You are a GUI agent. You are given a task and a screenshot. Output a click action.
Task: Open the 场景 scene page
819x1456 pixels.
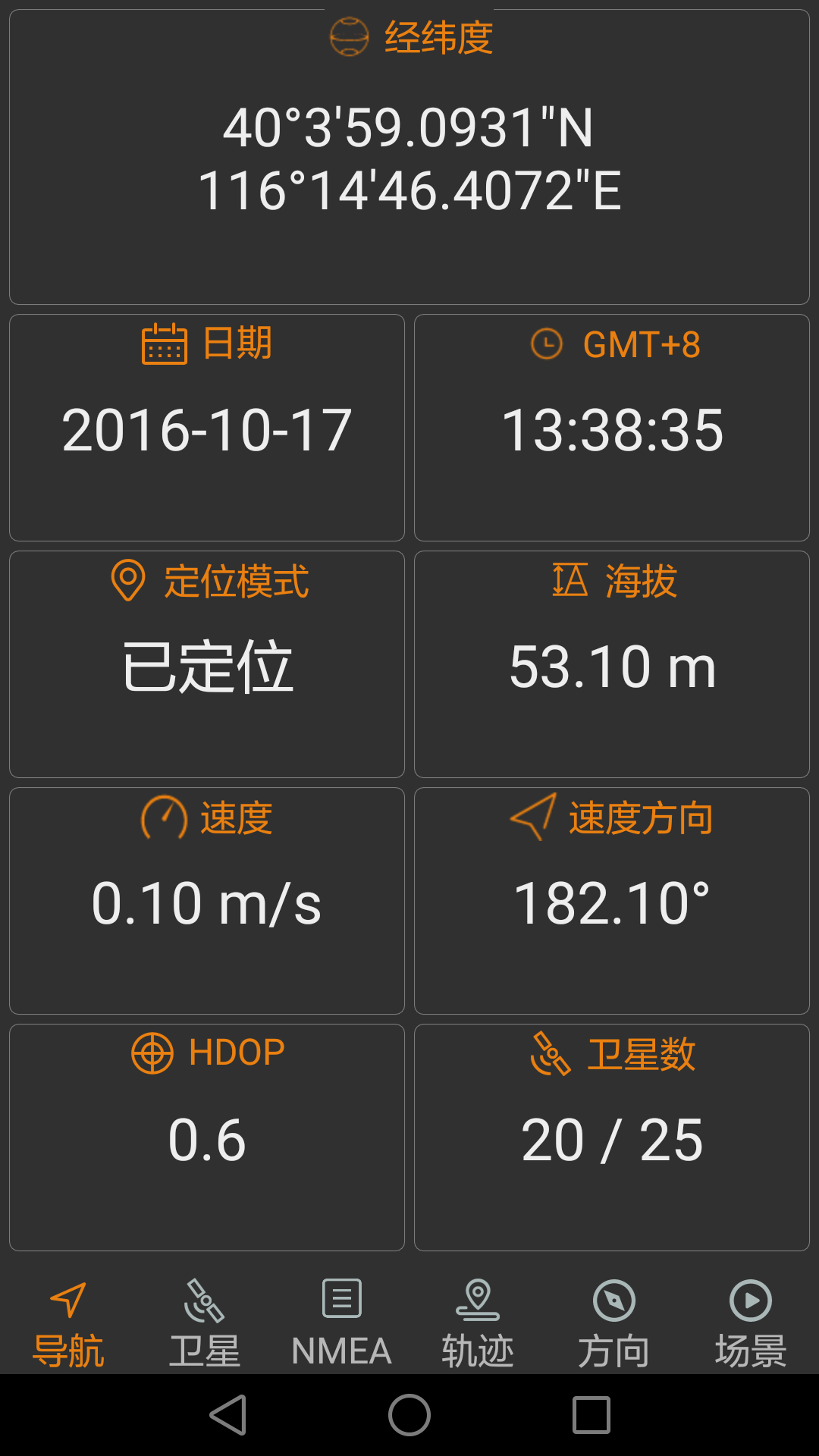pos(749,1323)
